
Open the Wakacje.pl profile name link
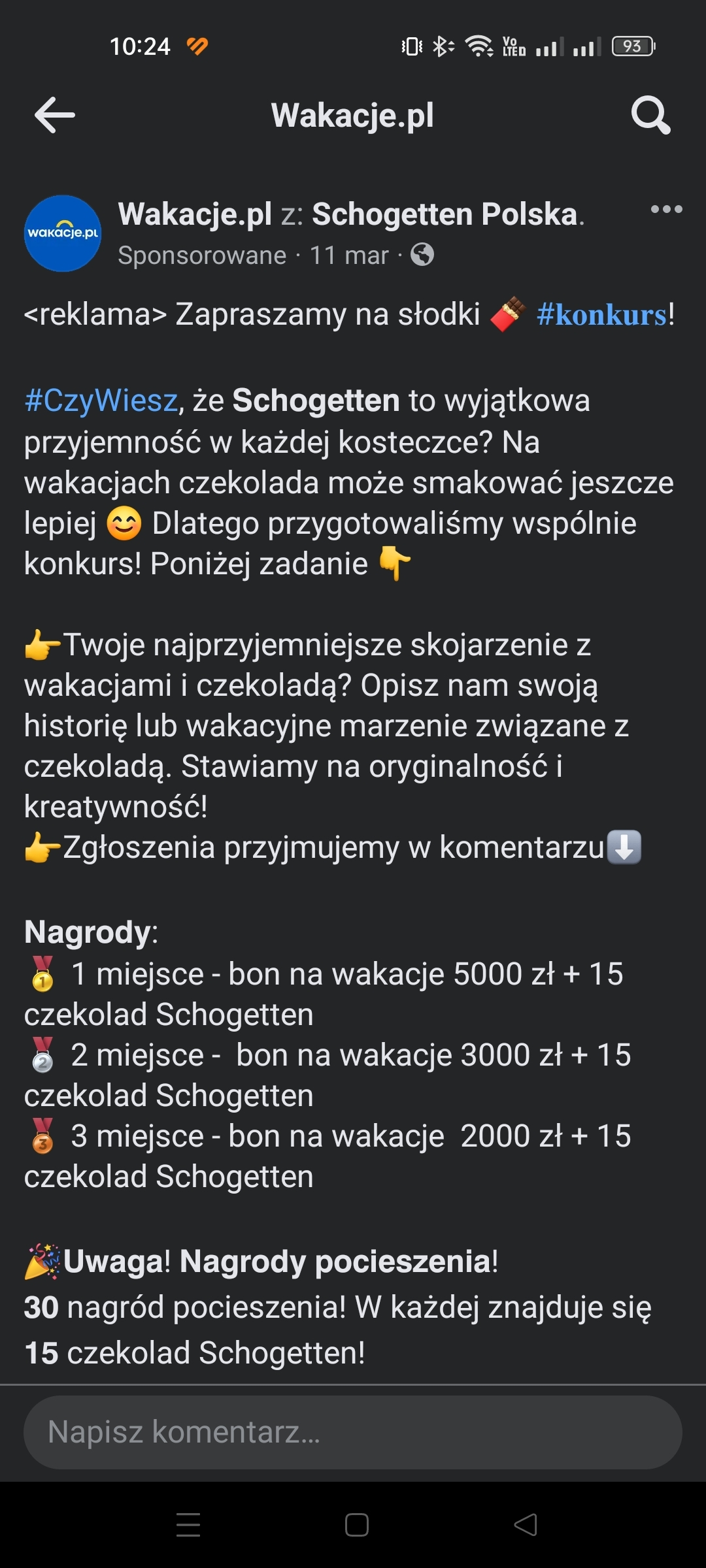[195, 214]
